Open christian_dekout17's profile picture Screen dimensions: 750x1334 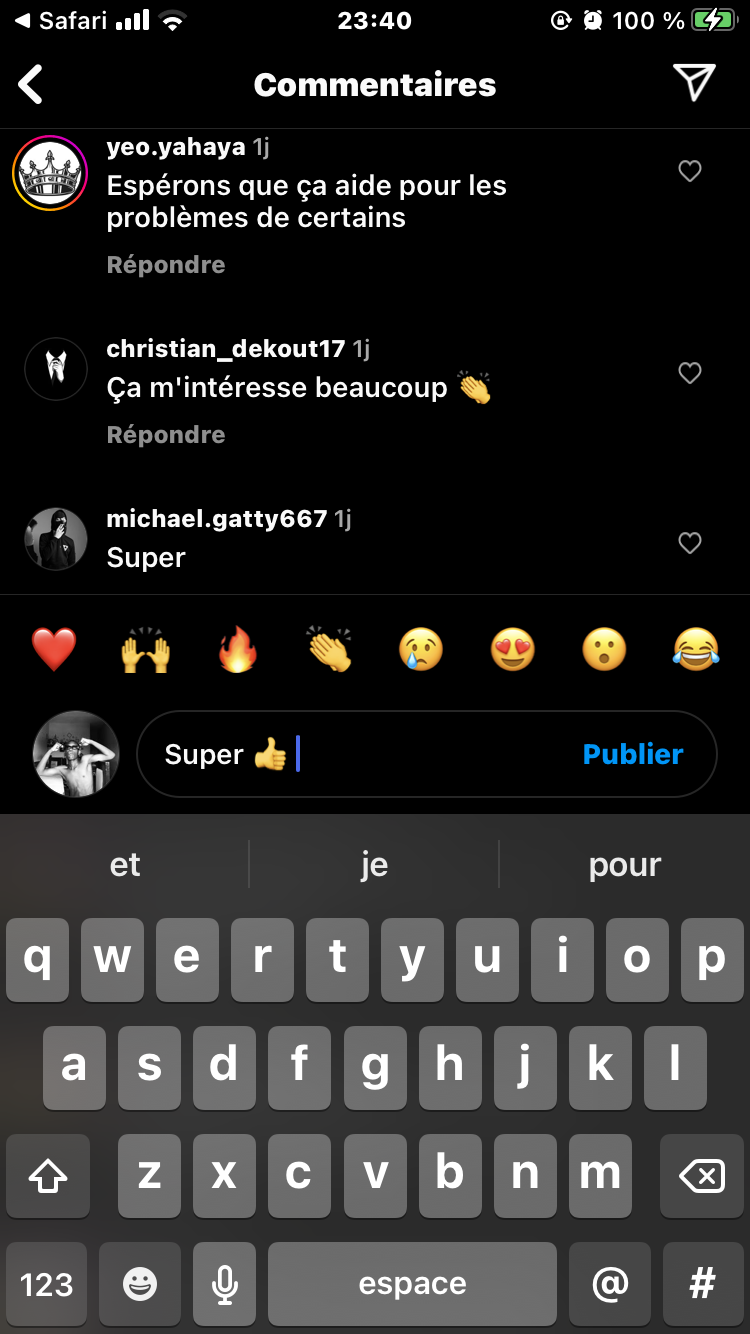pyautogui.click(x=56, y=369)
